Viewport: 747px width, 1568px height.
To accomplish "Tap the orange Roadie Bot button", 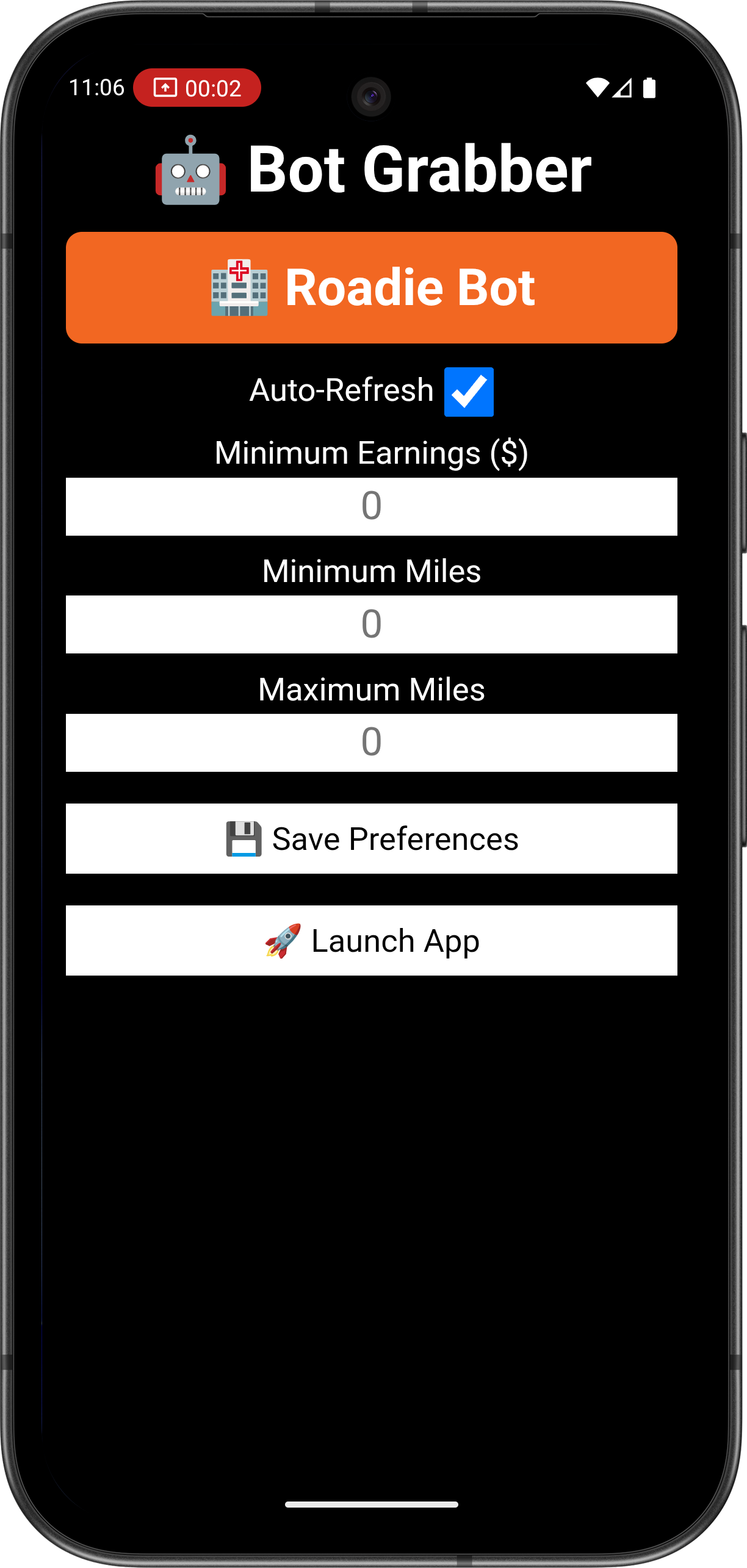I will [x=371, y=287].
